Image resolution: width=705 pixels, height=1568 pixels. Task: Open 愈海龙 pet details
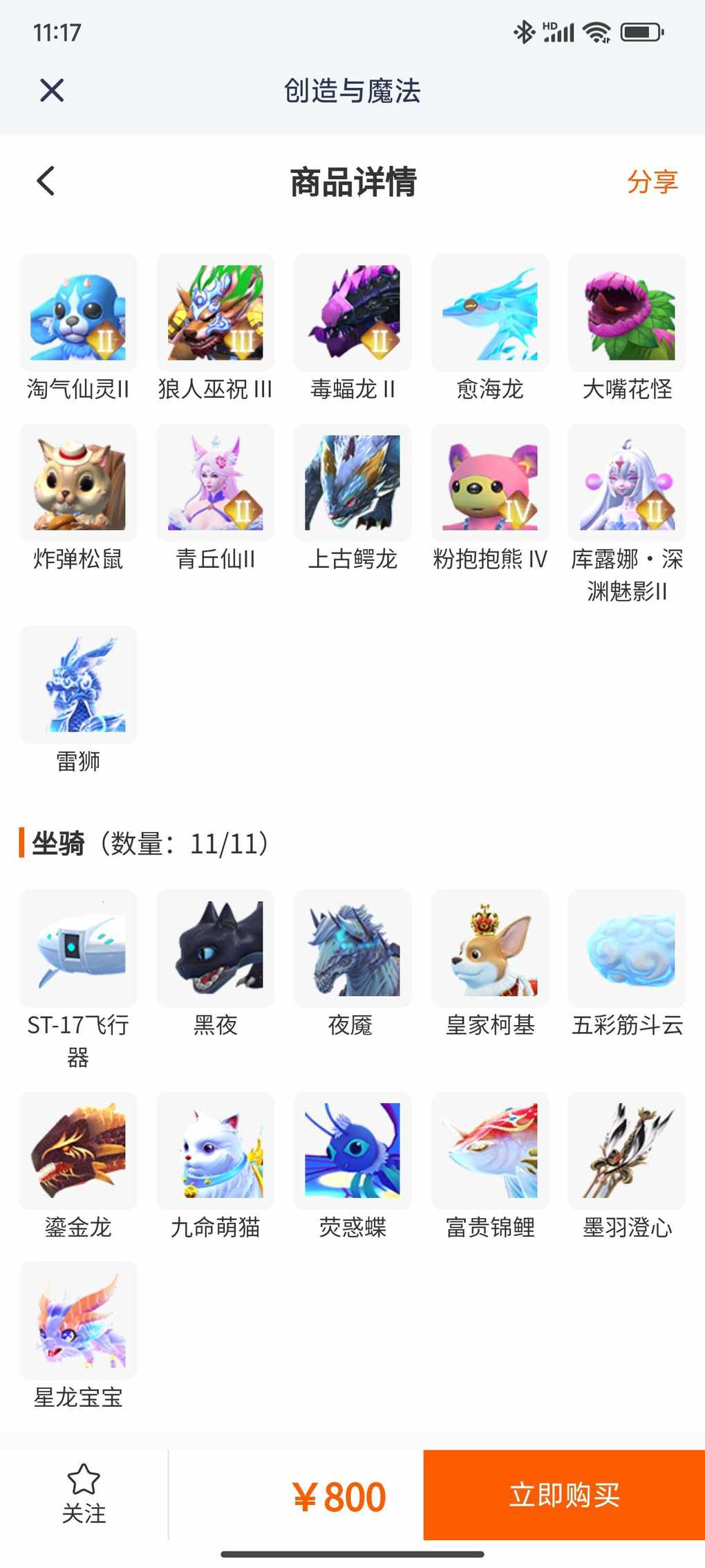tap(490, 313)
